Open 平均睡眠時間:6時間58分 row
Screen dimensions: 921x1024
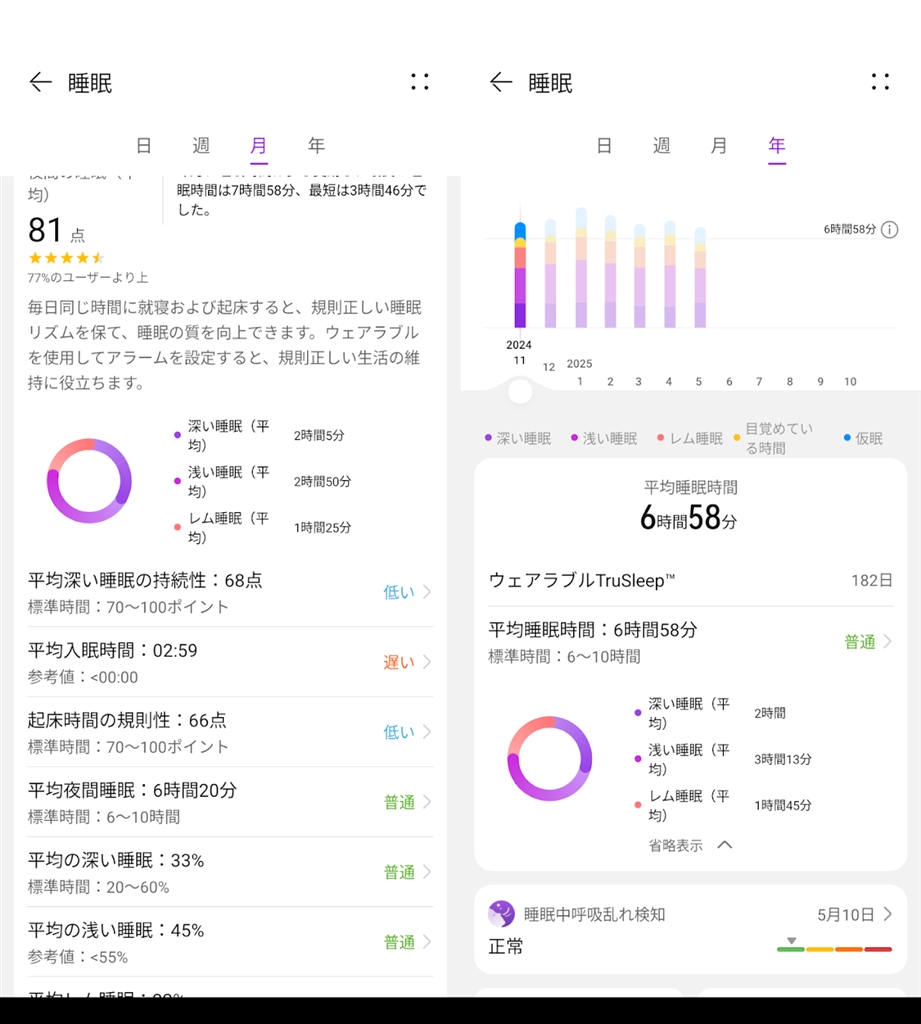(x=690, y=642)
